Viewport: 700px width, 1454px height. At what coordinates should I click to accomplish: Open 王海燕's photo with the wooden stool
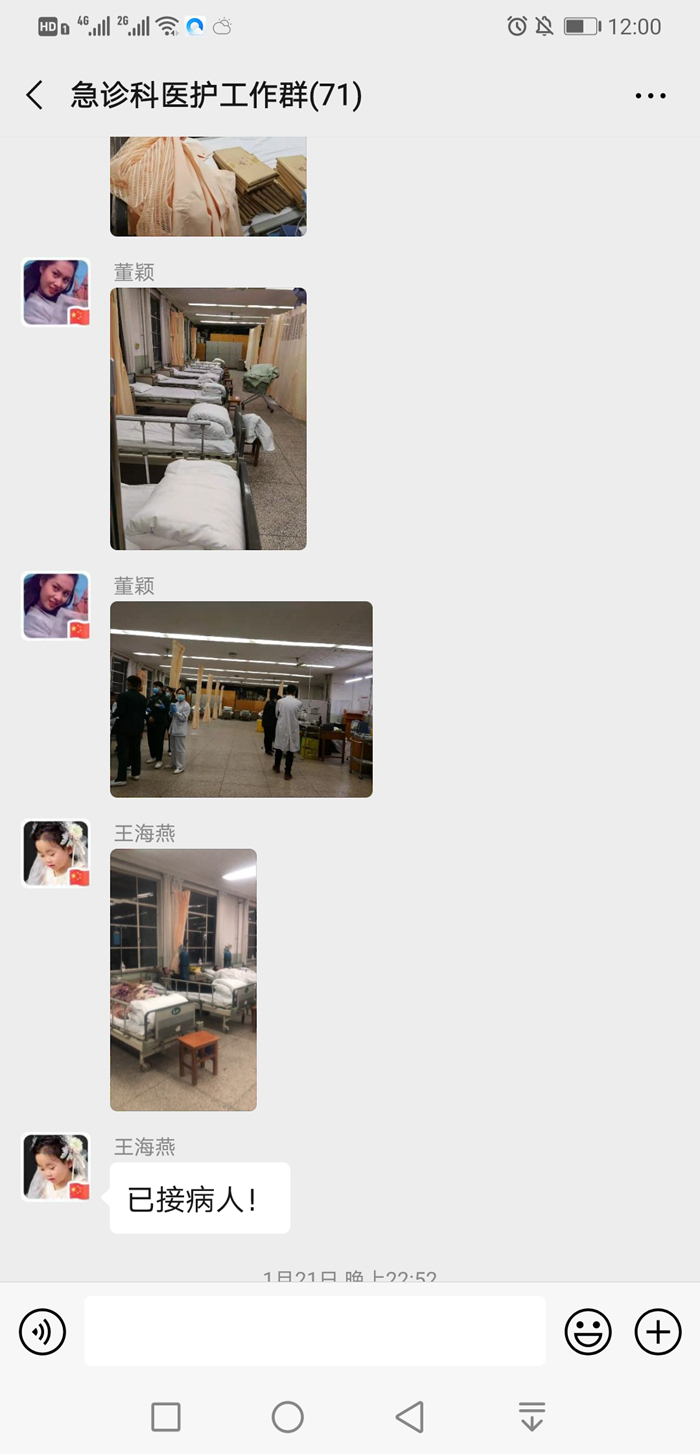[183, 979]
